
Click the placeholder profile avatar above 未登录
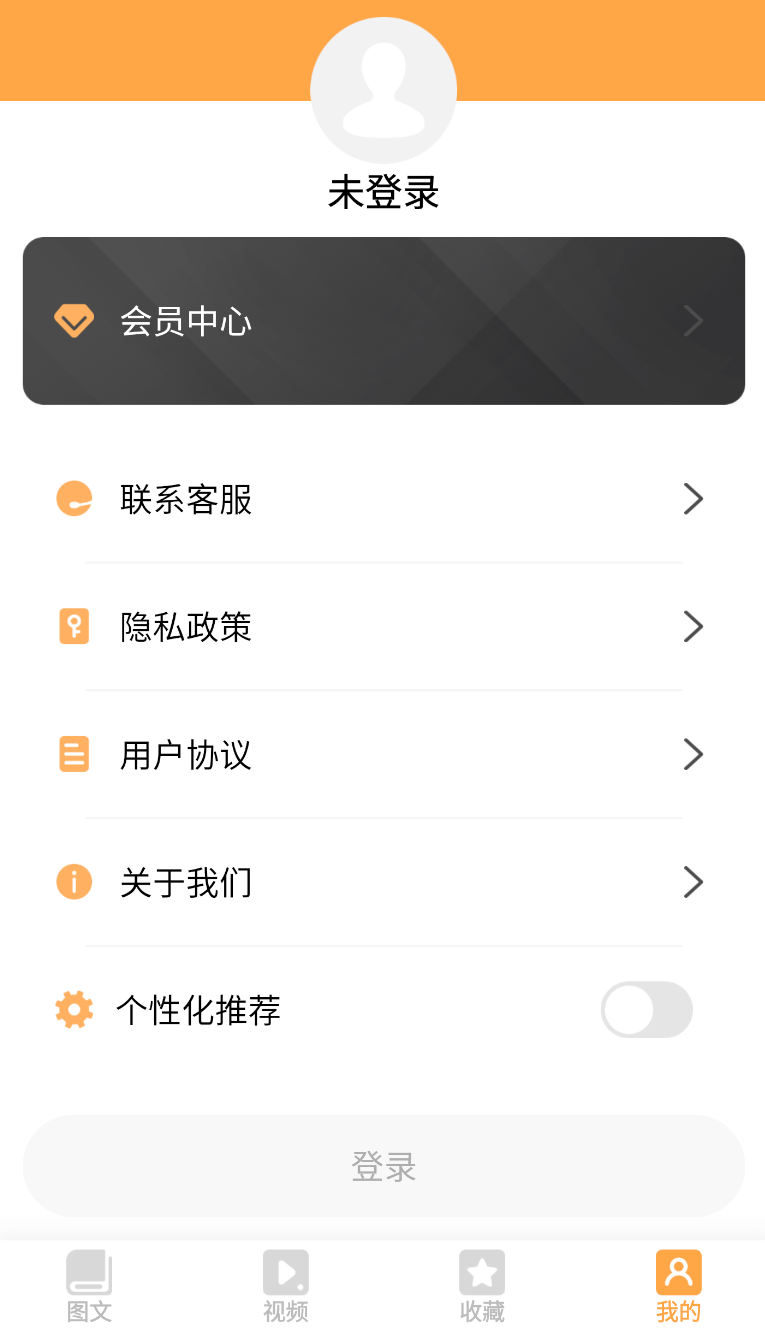coord(383,90)
